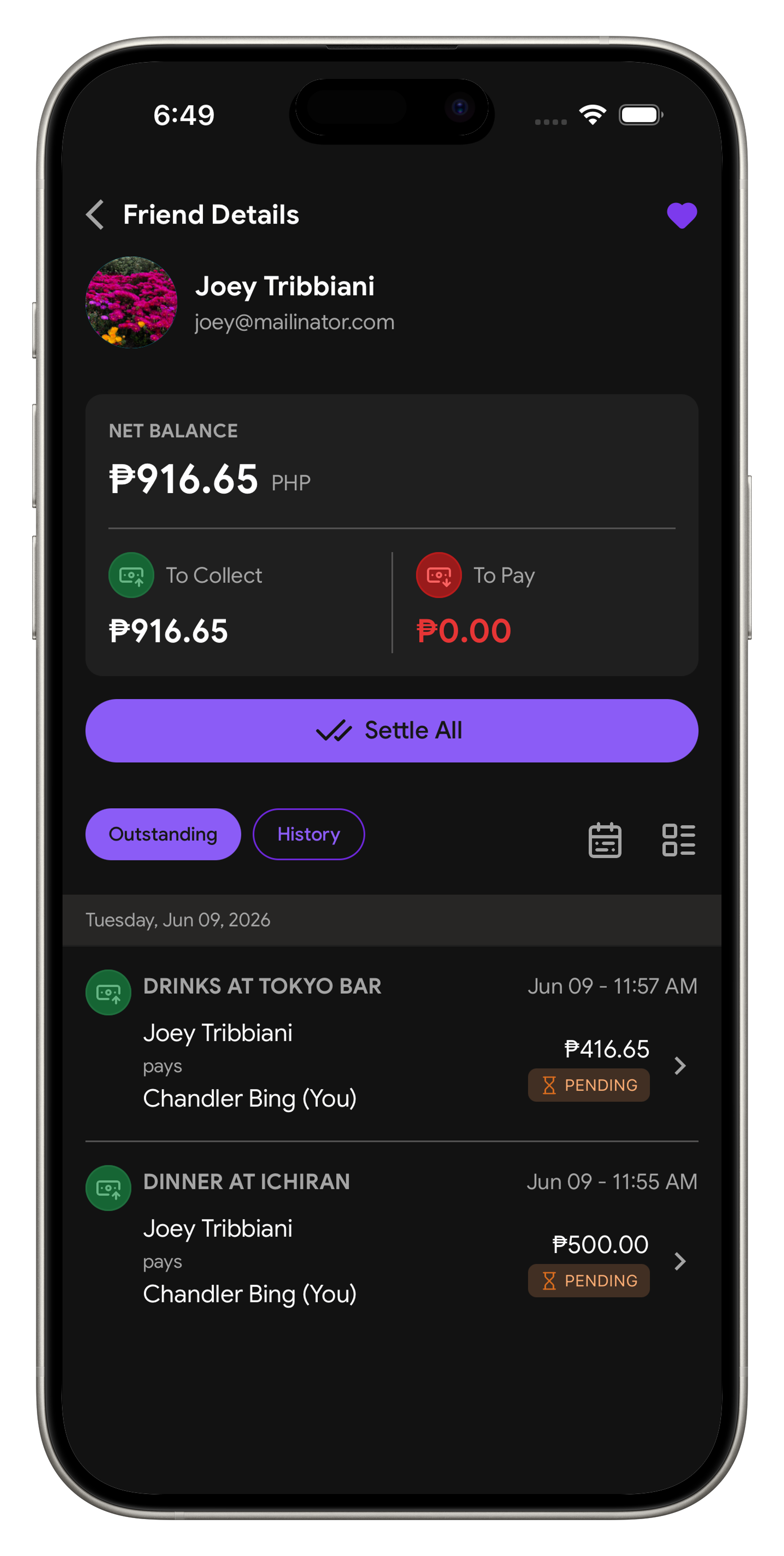Image resolution: width=784 pixels, height=1556 pixels.
Task: Go back from Friend Details
Action: [95, 214]
